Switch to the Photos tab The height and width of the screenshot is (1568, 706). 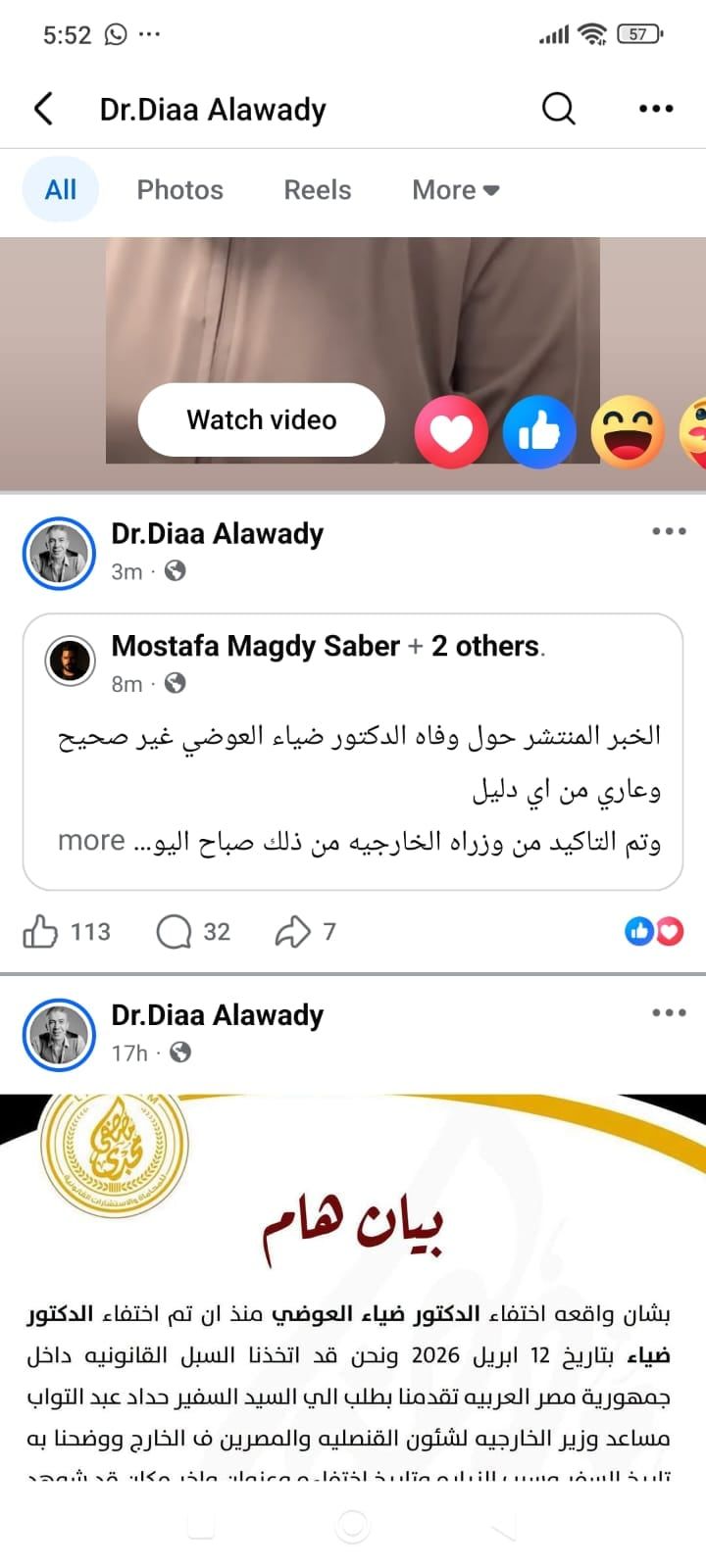point(179,190)
